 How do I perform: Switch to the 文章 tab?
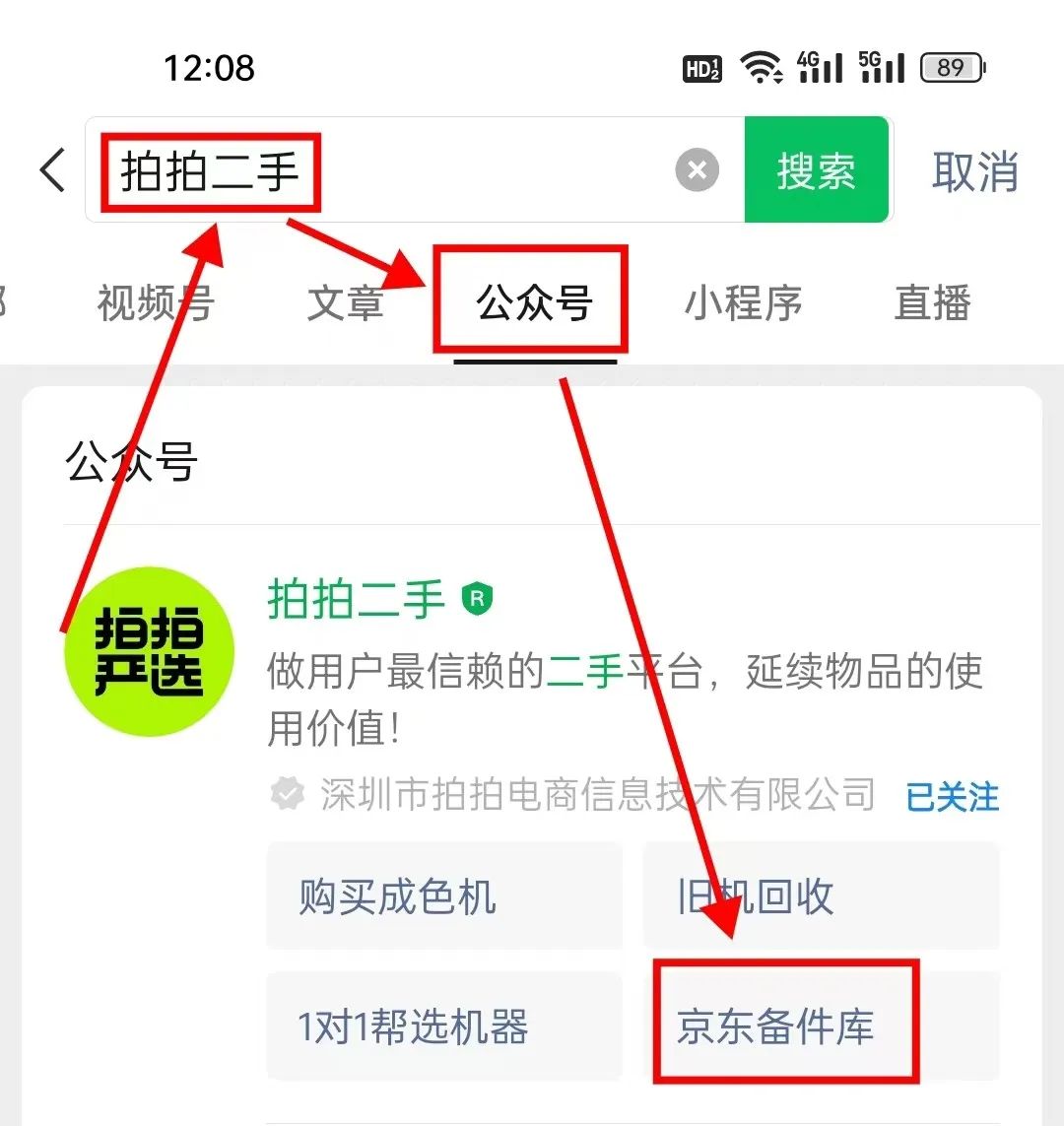pyautogui.click(x=345, y=302)
